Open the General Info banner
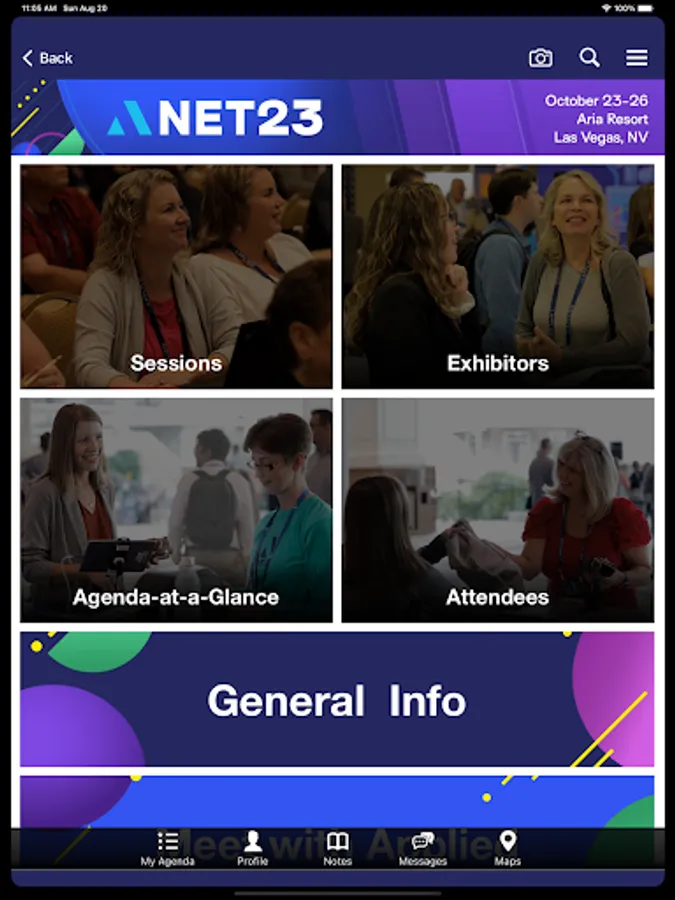 pyautogui.click(x=337, y=699)
